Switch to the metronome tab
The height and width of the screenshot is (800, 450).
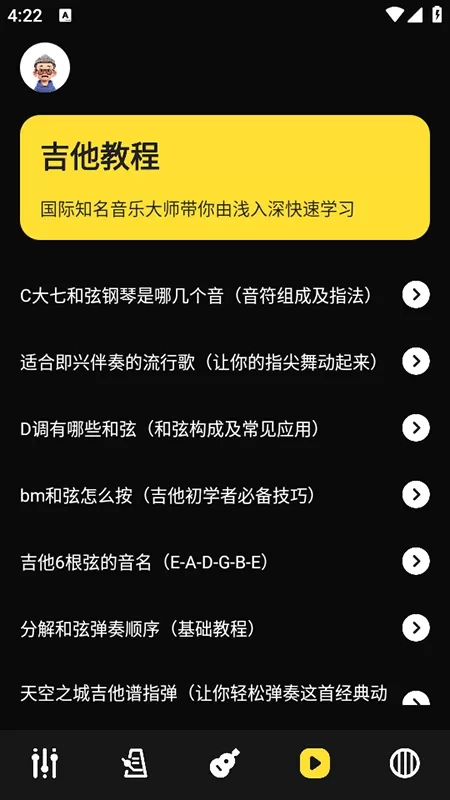pos(135,763)
